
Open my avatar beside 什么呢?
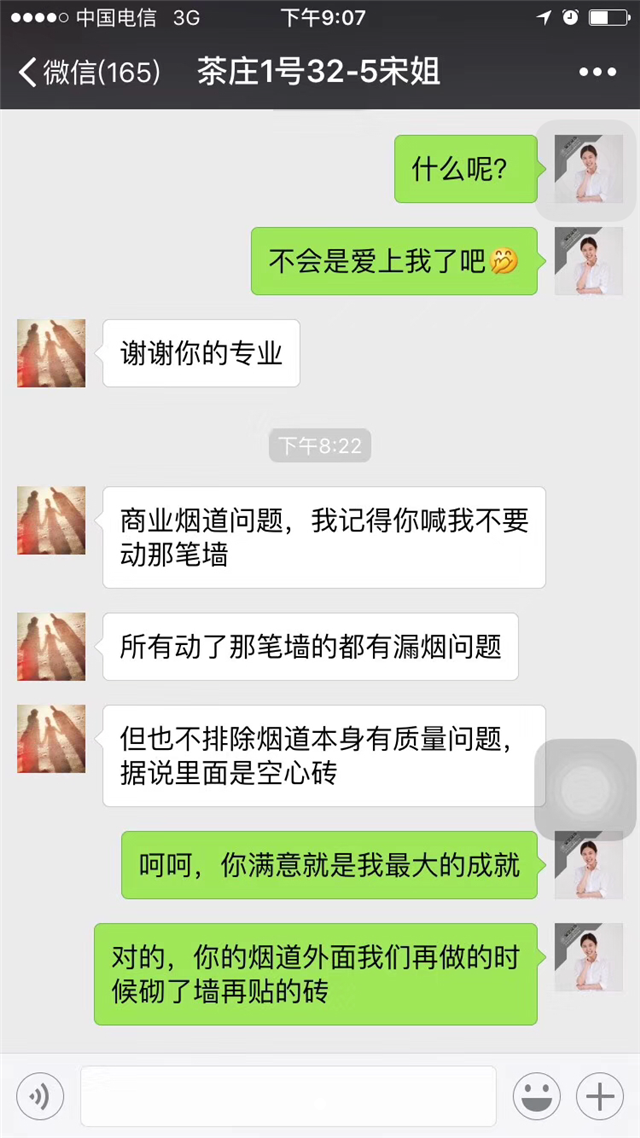pyautogui.click(x=588, y=169)
